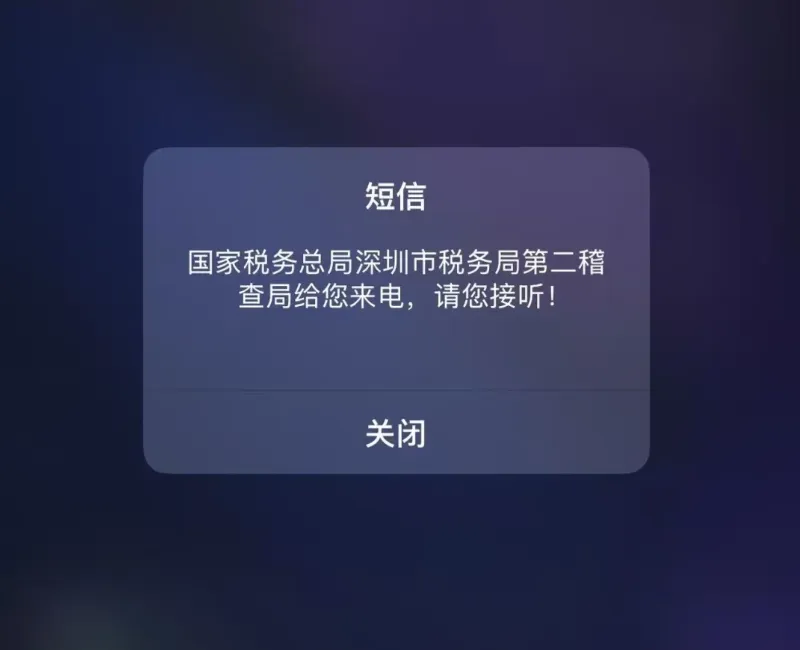
Task: Dismiss the SMS alert with 关闭
Action: [396, 433]
